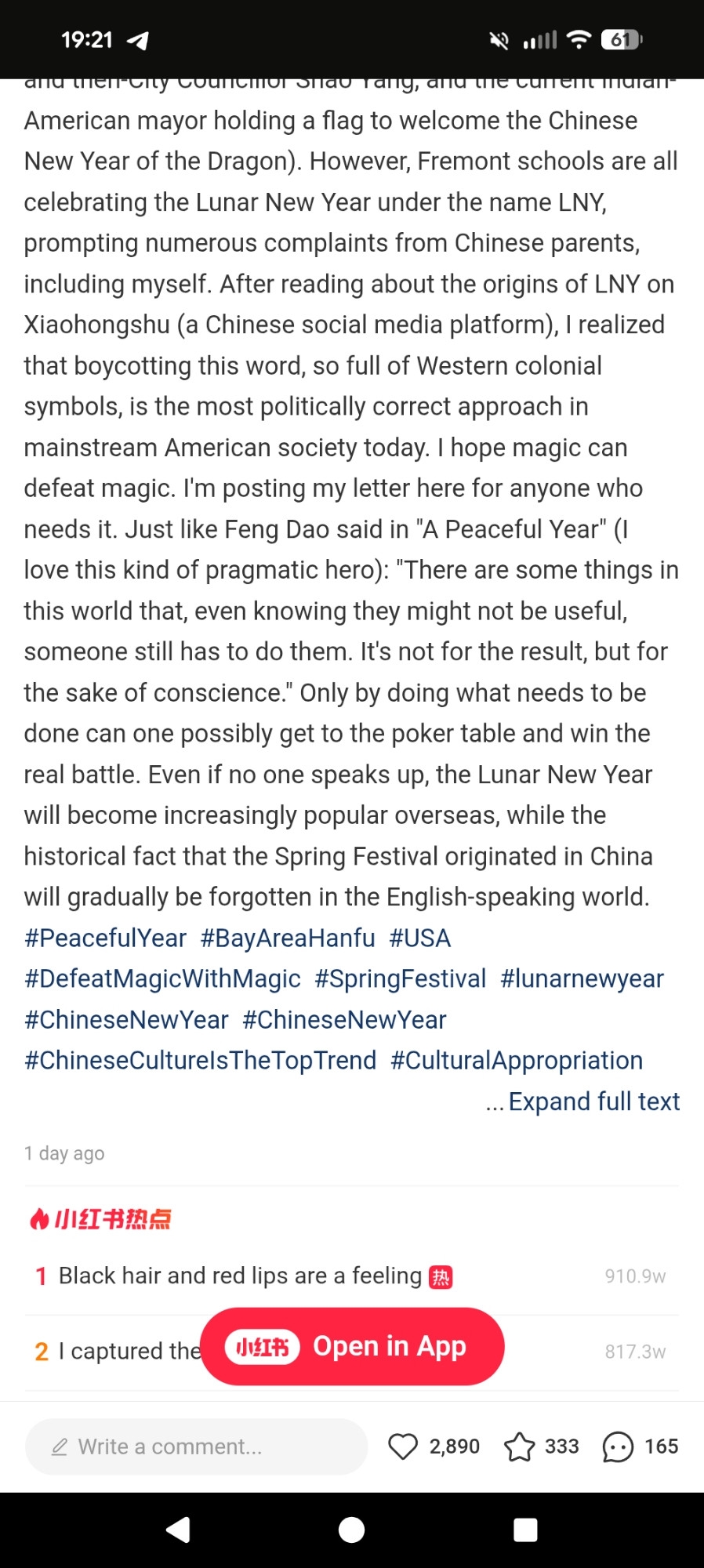Open the #CulturalAppropriation hashtag

(517, 1060)
